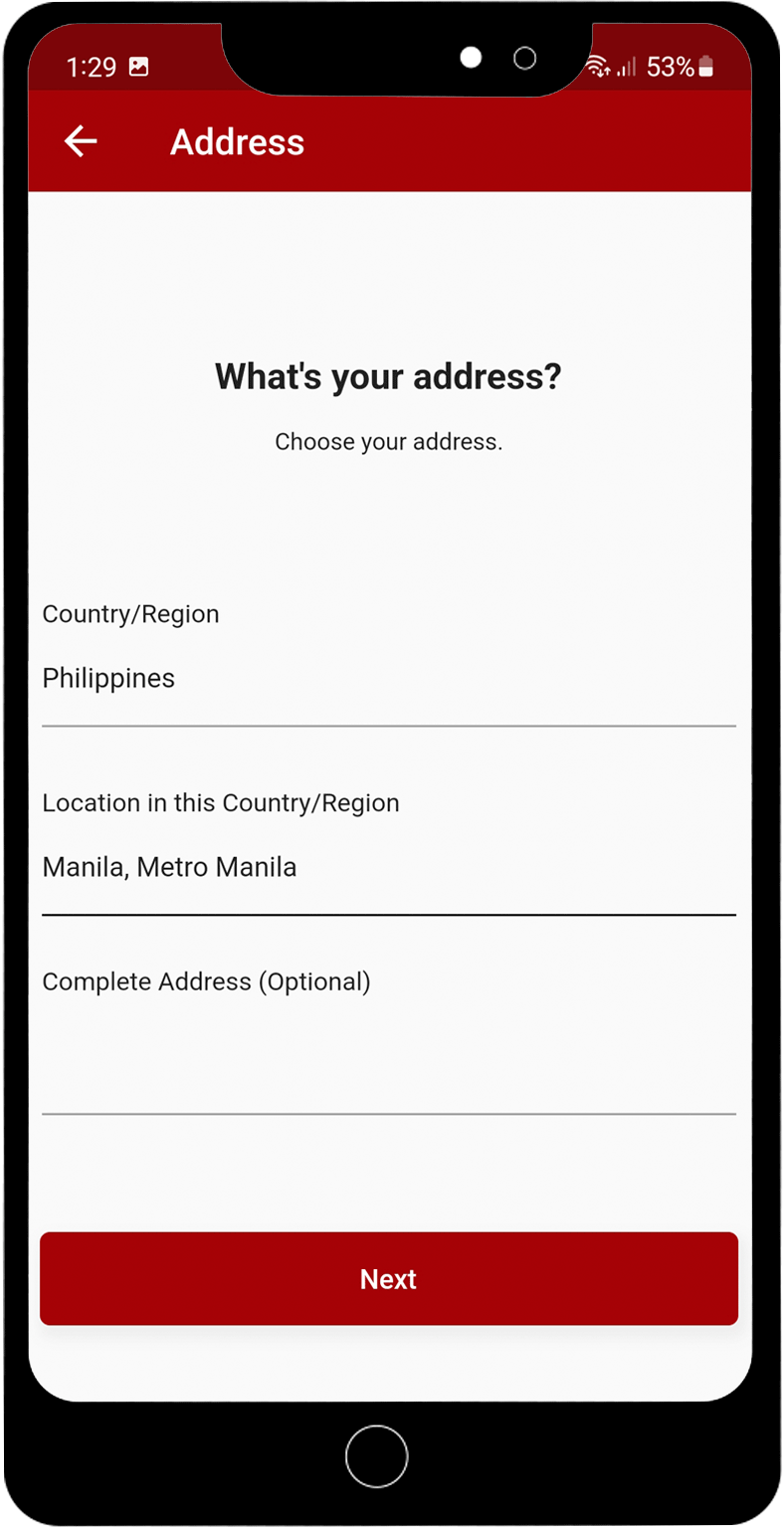
Task: Open the Country/Region picker showing Philippines
Action: 388,679
